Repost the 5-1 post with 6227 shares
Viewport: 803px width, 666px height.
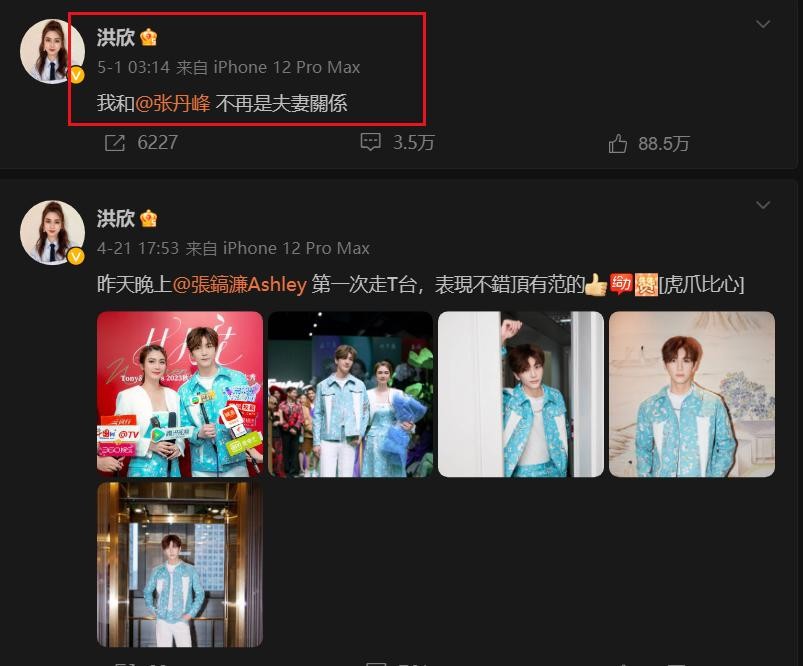[x=141, y=143]
